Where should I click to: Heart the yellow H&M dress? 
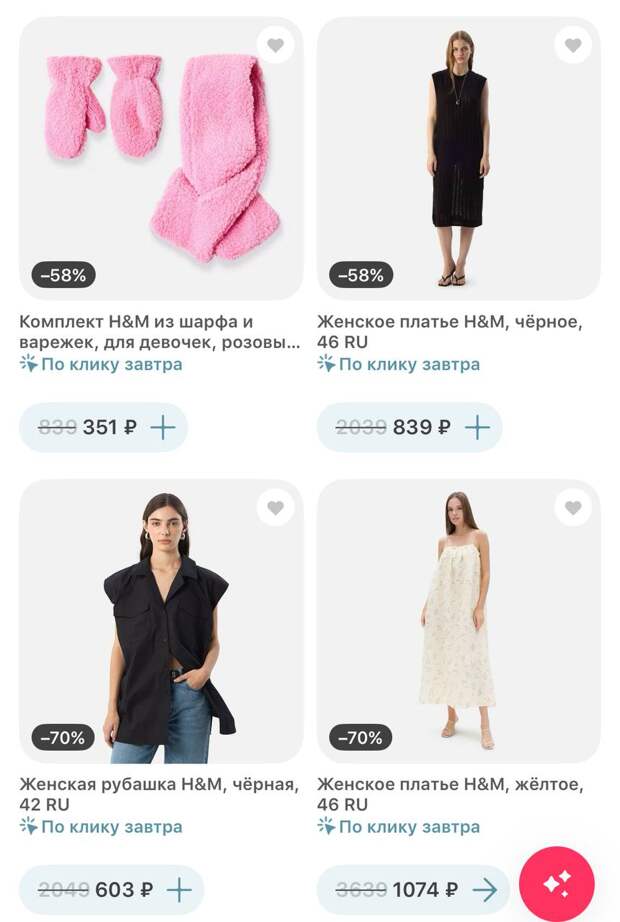(x=573, y=508)
